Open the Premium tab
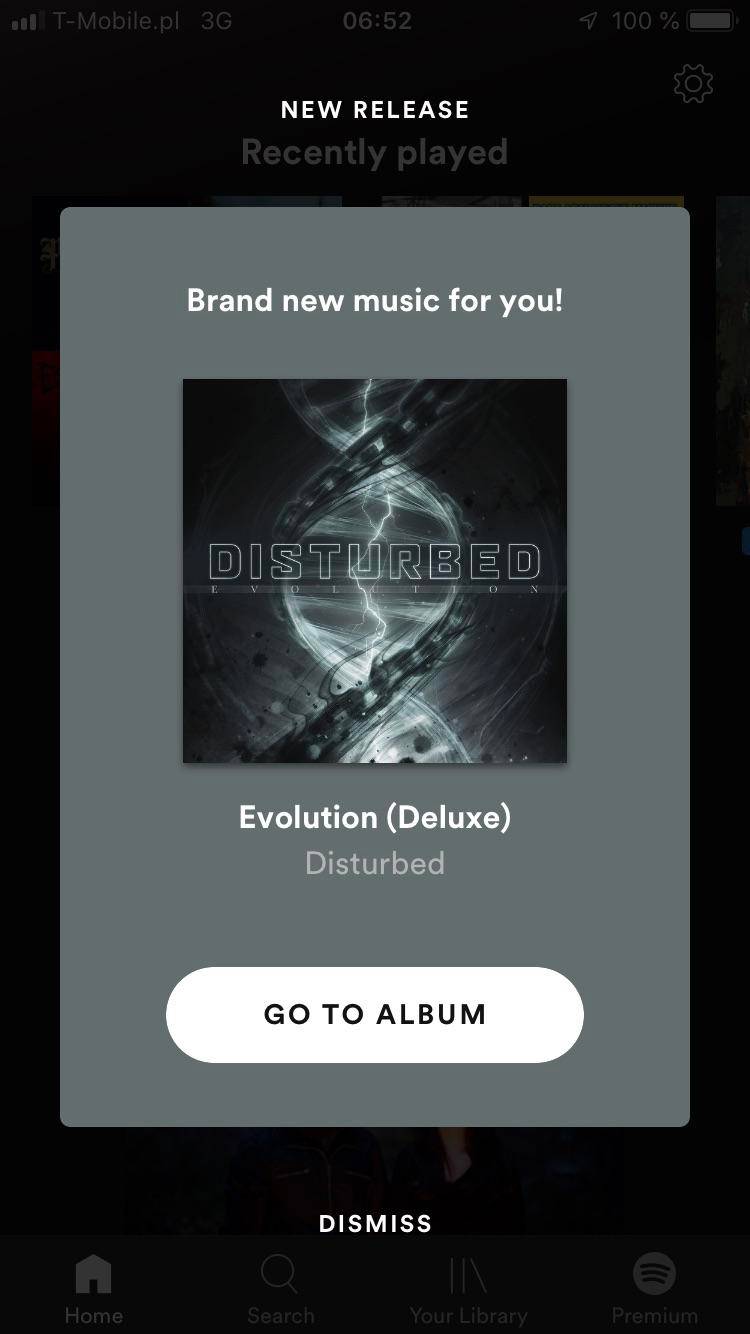 (655, 1289)
